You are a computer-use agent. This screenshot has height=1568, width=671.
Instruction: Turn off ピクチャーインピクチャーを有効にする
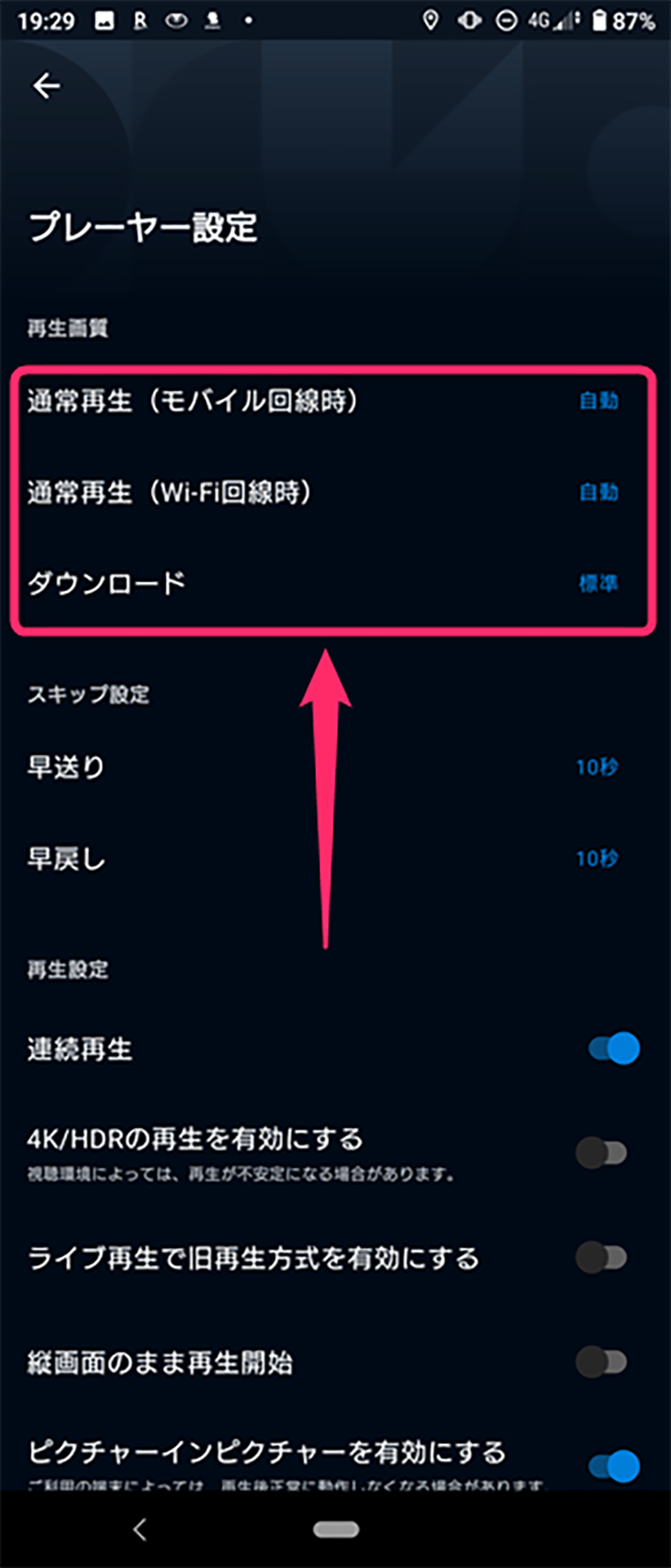tap(613, 1465)
